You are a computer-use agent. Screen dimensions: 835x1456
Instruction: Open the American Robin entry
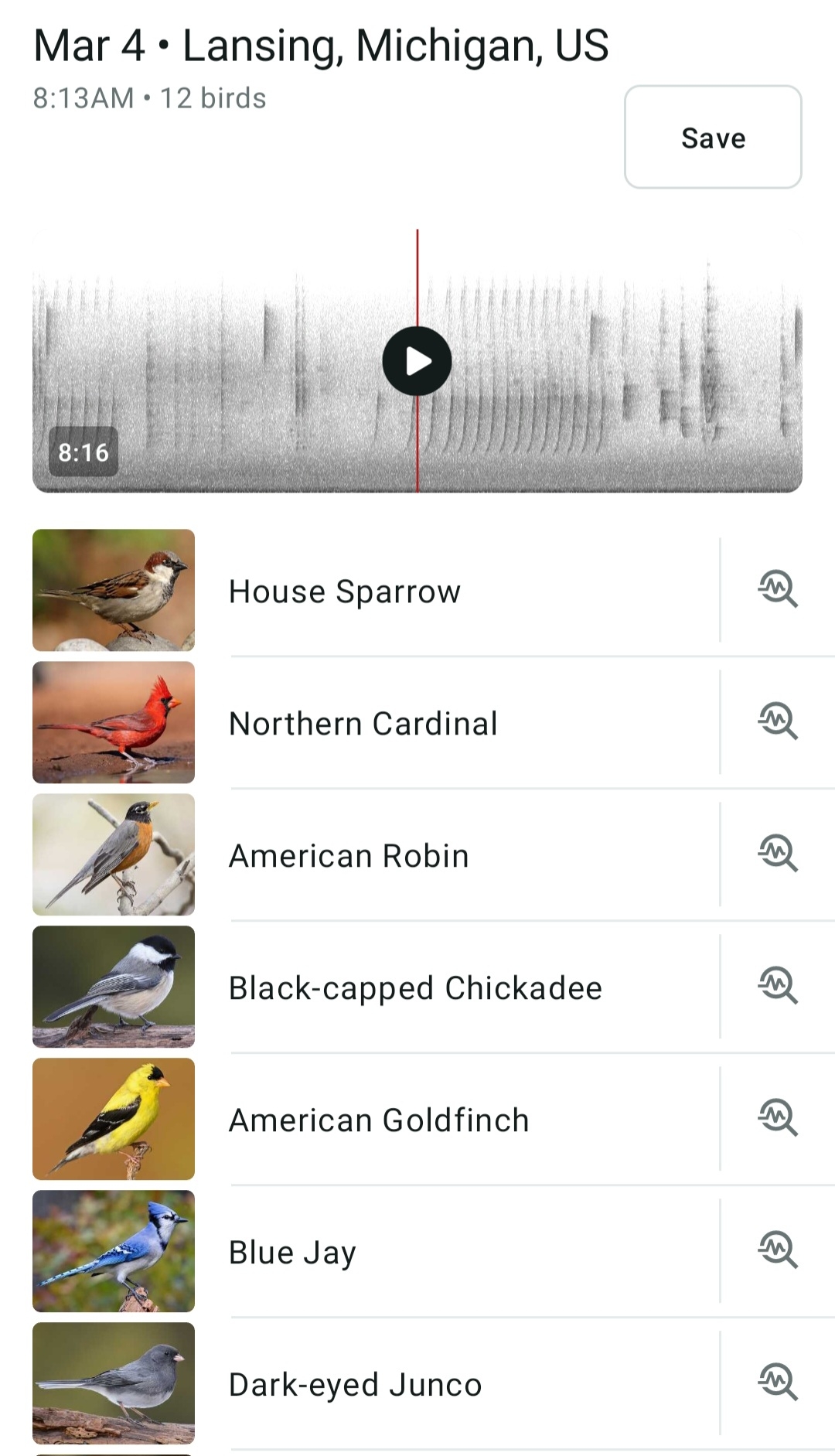tap(349, 856)
